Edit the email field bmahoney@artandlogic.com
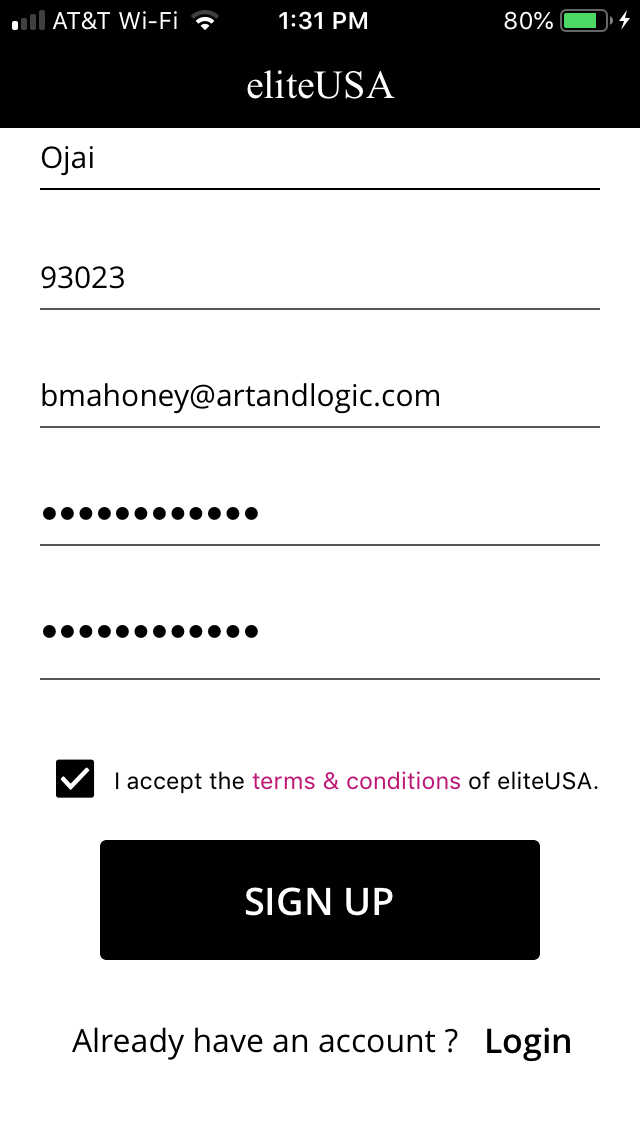Viewport: 640px width, 1136px height. (320, 396)
